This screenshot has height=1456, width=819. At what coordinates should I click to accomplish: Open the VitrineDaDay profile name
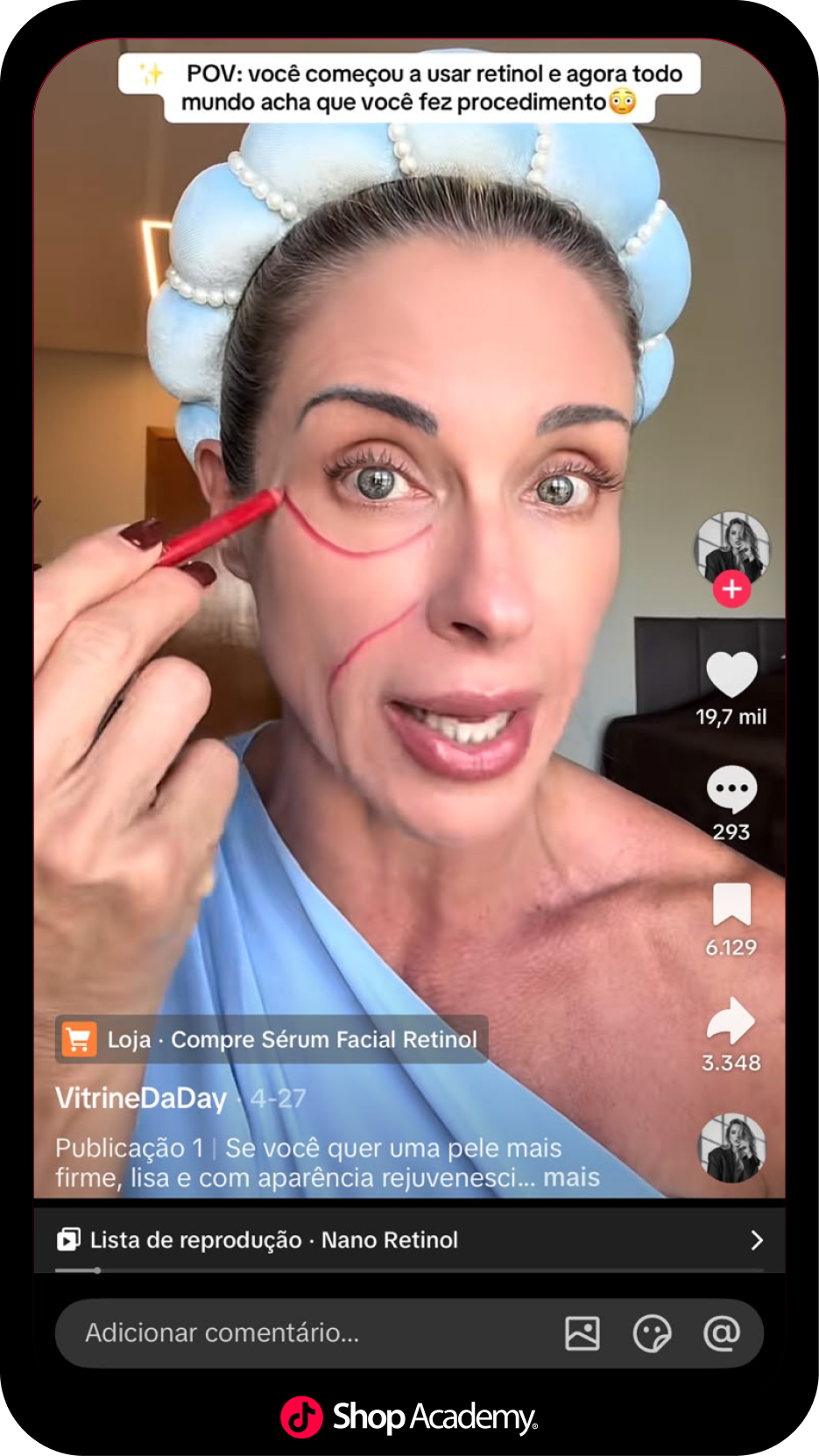coord(140,1098)
